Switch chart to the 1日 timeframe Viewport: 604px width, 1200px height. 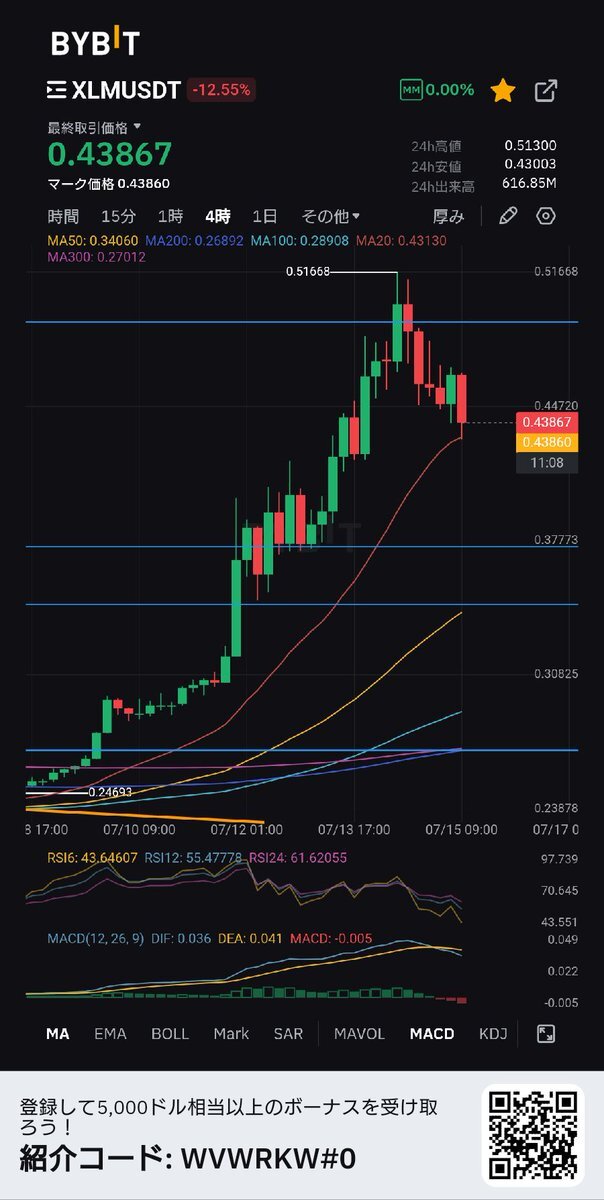(x=265, y=216)
